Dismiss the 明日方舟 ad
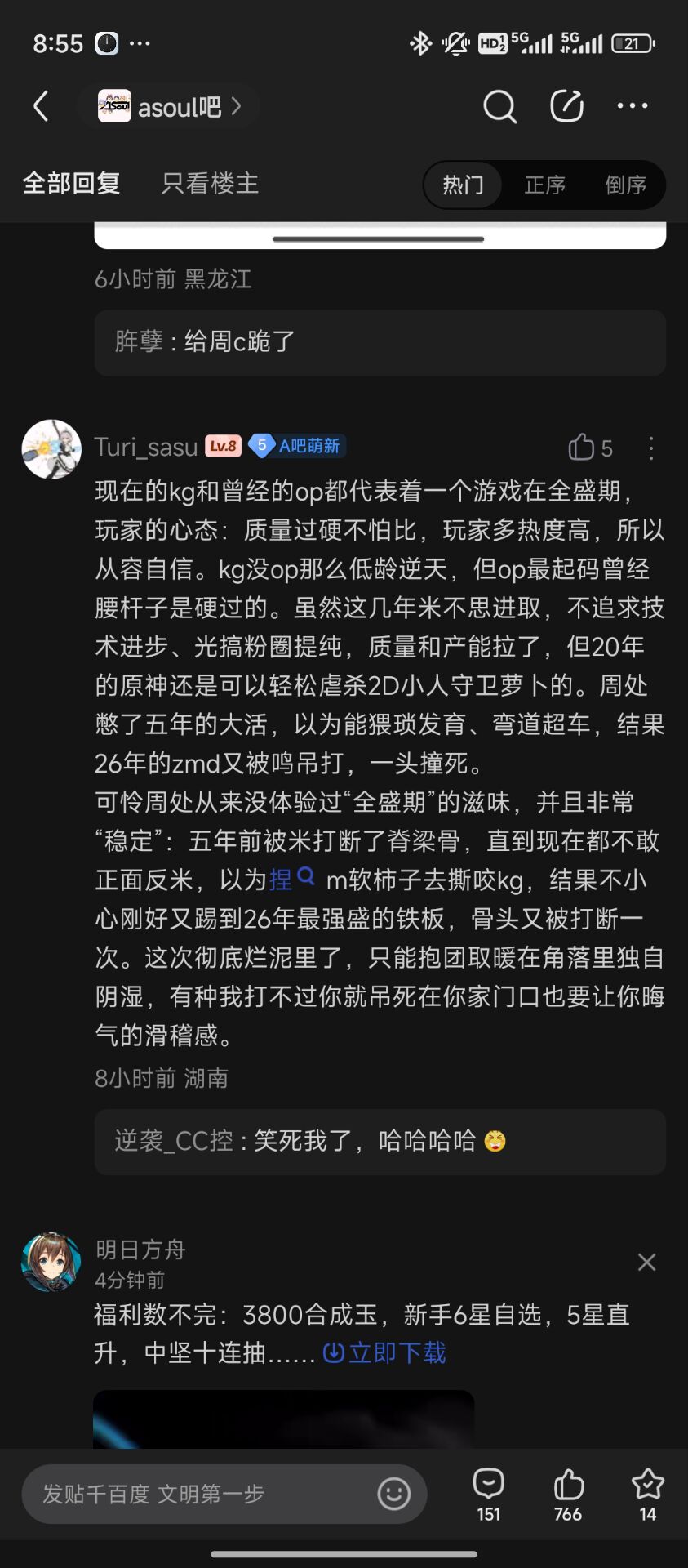The image size is (688, 1568). 646,1263
